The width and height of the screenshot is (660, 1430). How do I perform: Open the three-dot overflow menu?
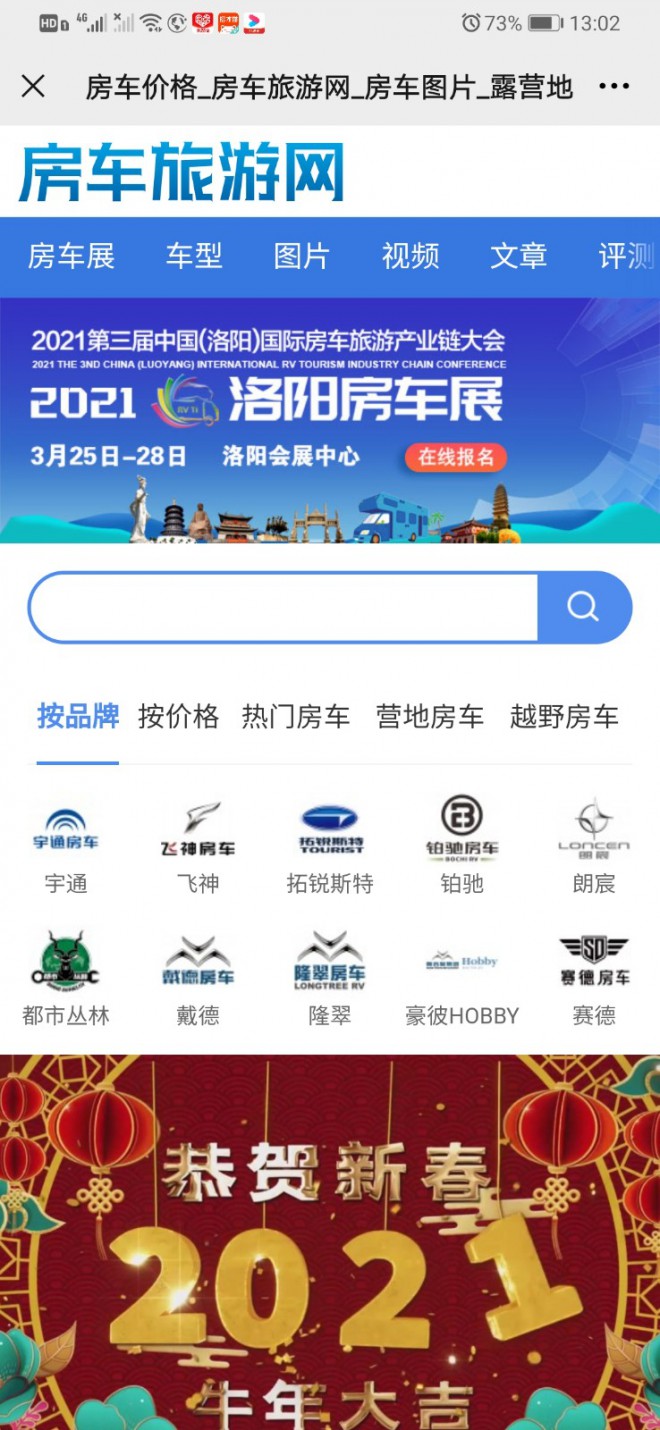point(613,87)
